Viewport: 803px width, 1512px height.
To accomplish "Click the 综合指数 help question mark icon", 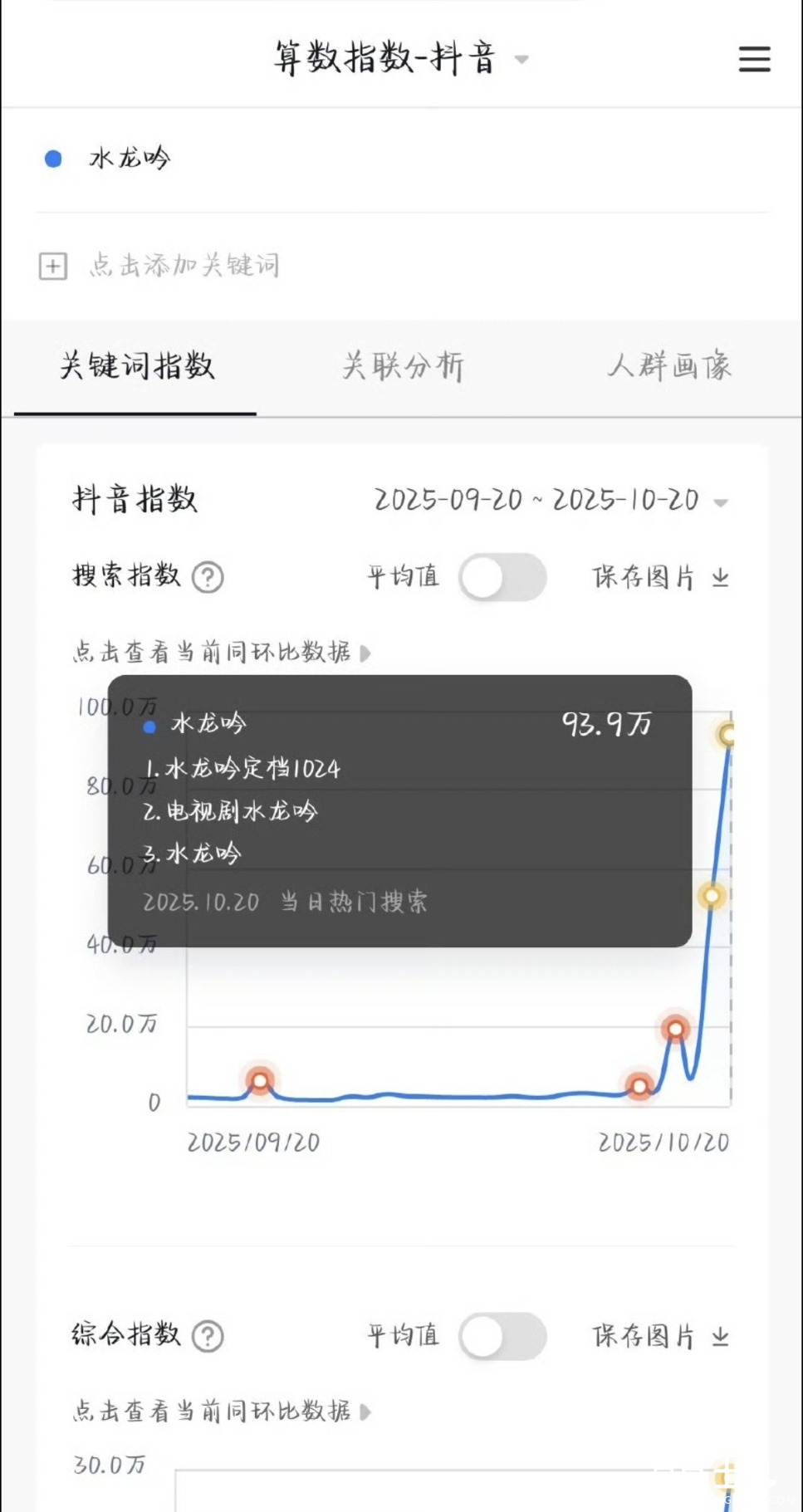I will coord(208,1335).
